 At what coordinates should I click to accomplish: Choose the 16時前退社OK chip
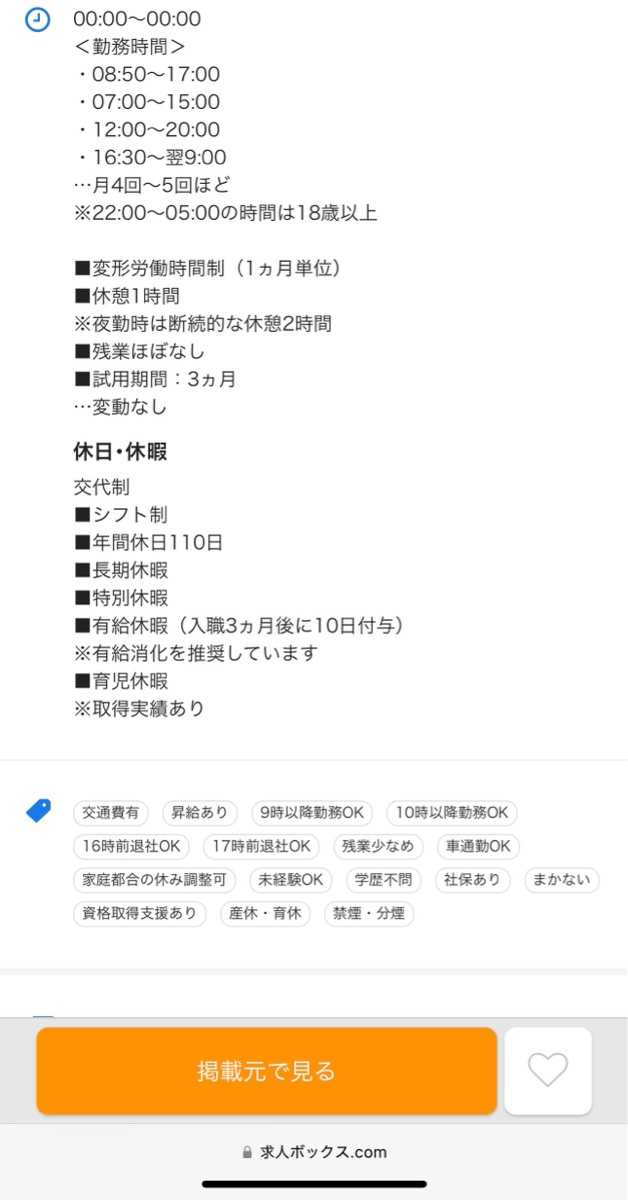point(131,846)
